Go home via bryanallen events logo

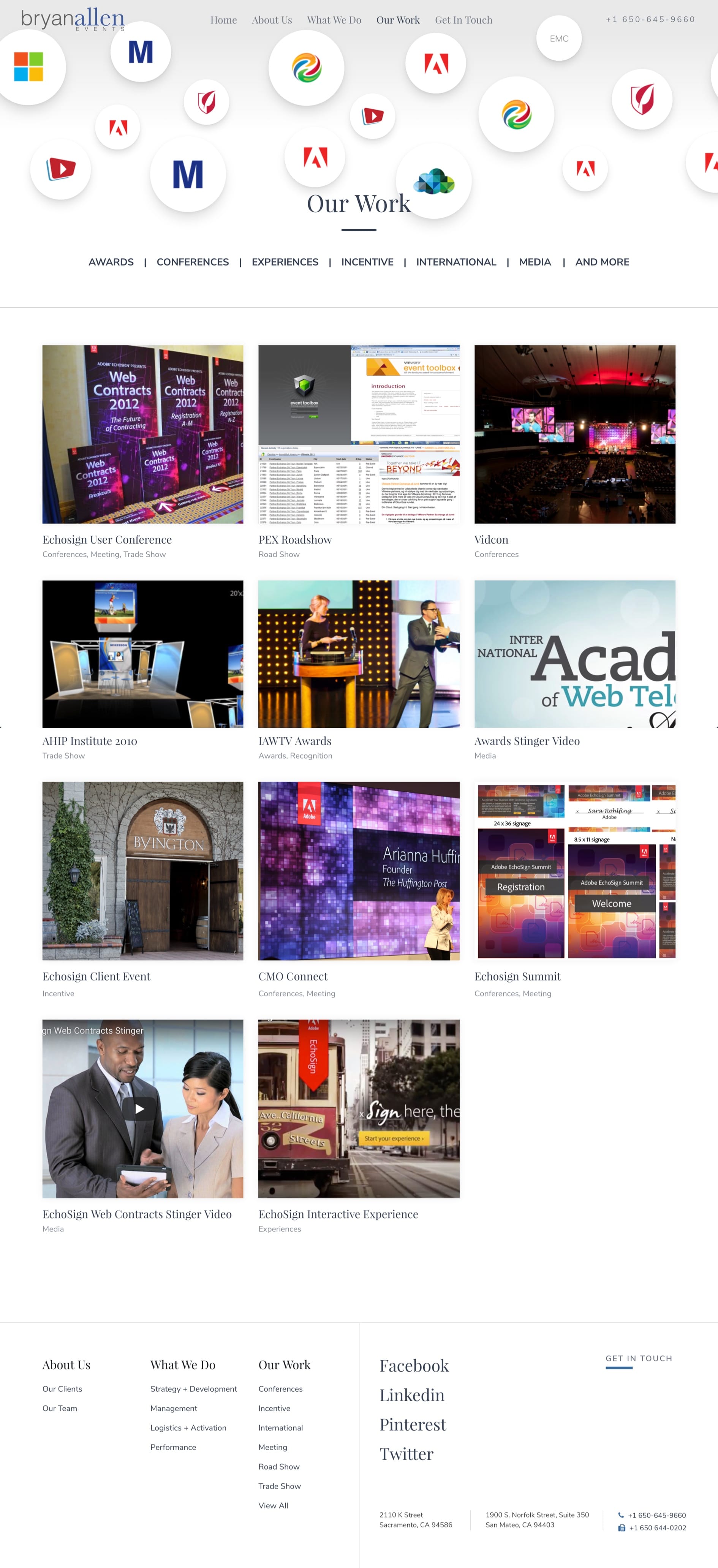coord(73,19)
